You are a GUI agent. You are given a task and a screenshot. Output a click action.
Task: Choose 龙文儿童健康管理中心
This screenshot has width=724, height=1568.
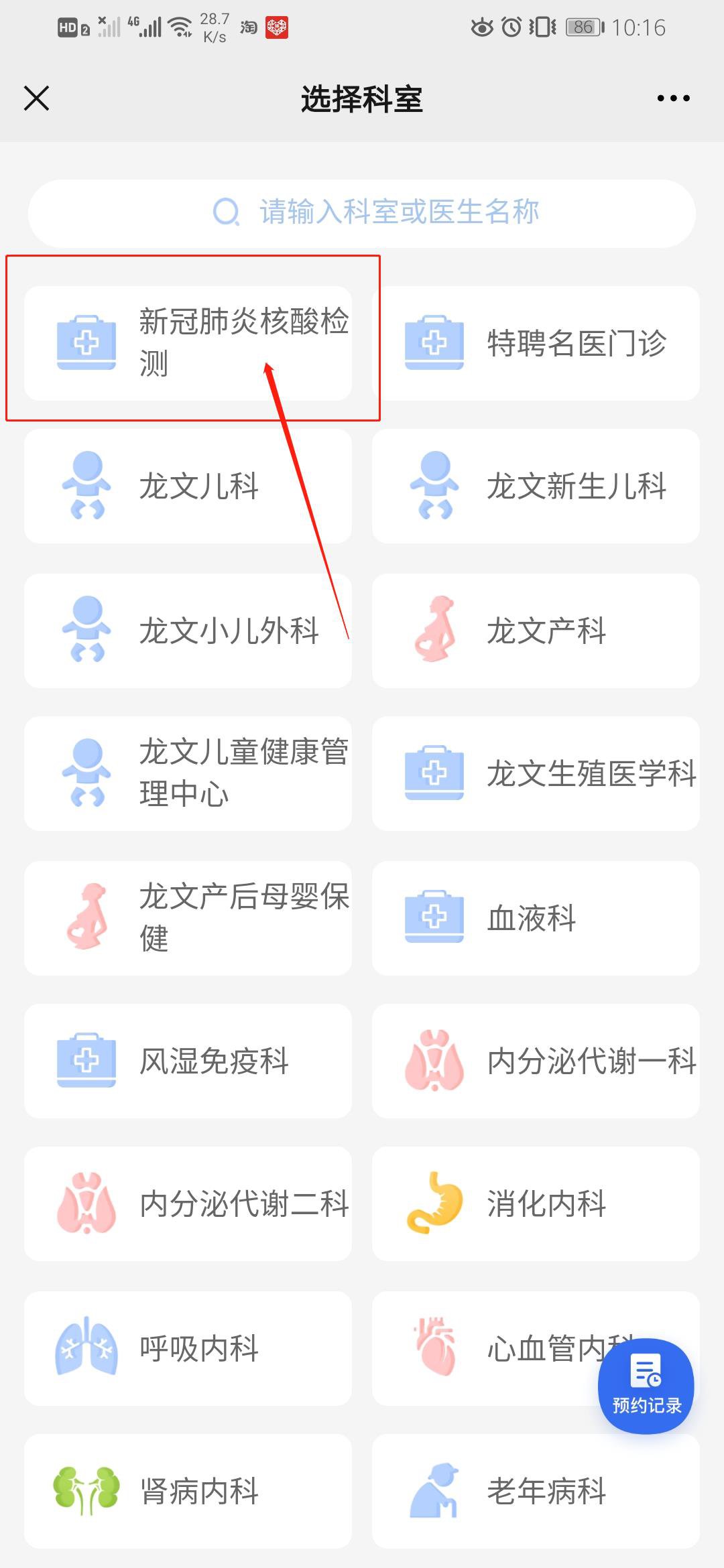188,773
